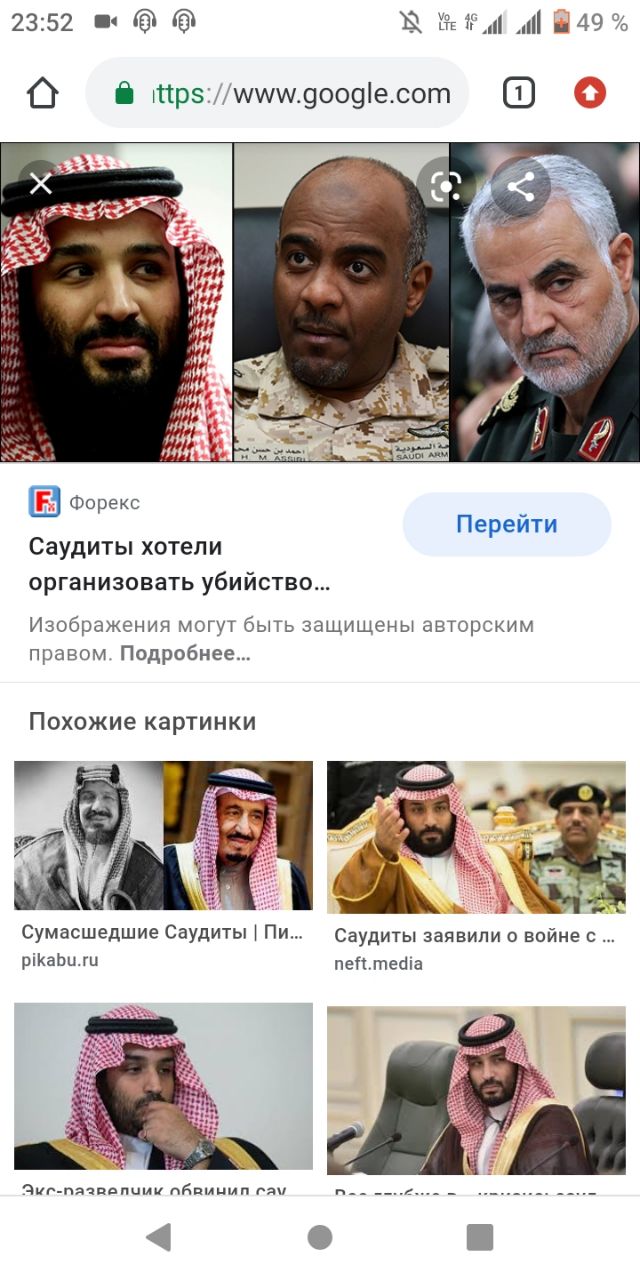
Task: Open the Chrome home page
Action: pyautogui.click(x=43, y=94)
